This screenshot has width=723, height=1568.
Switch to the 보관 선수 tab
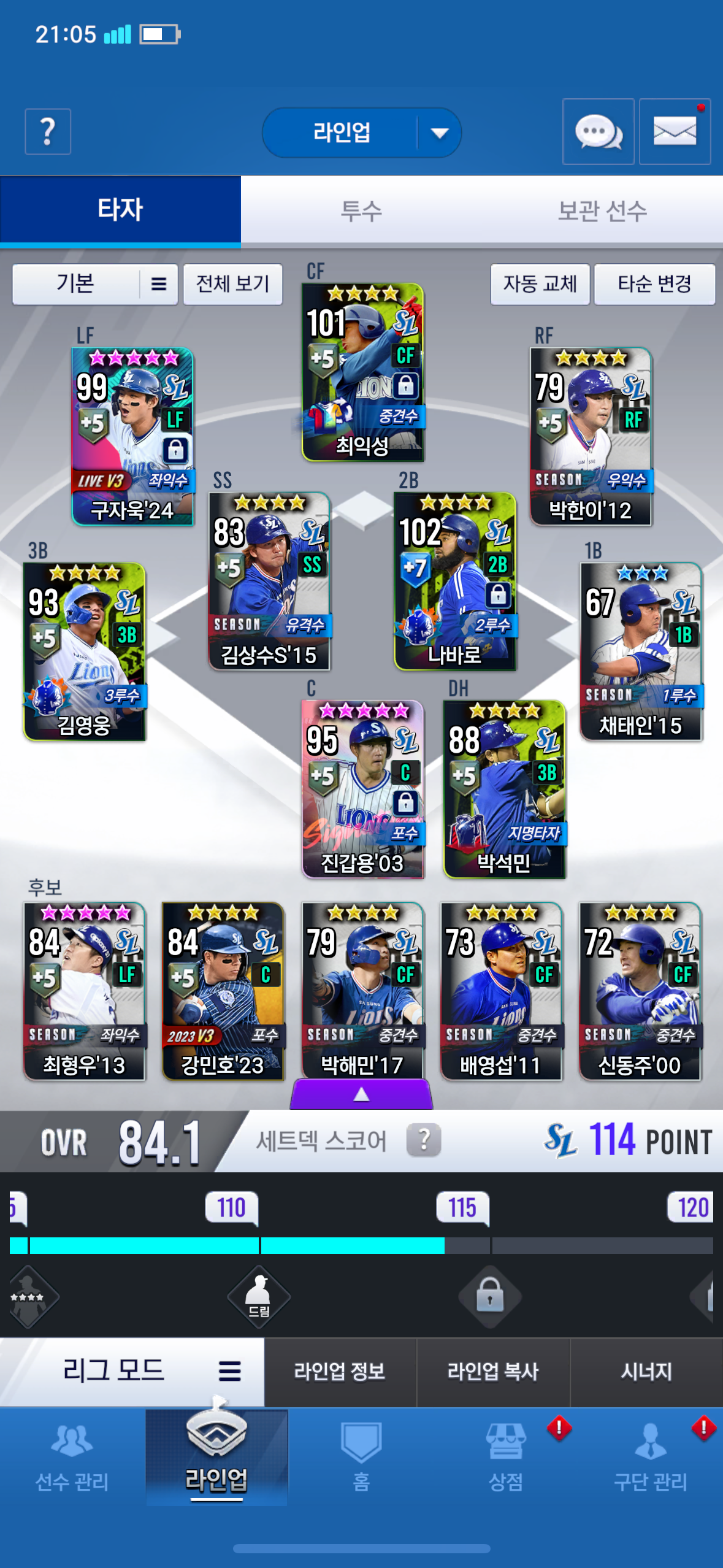click(602, 211)
